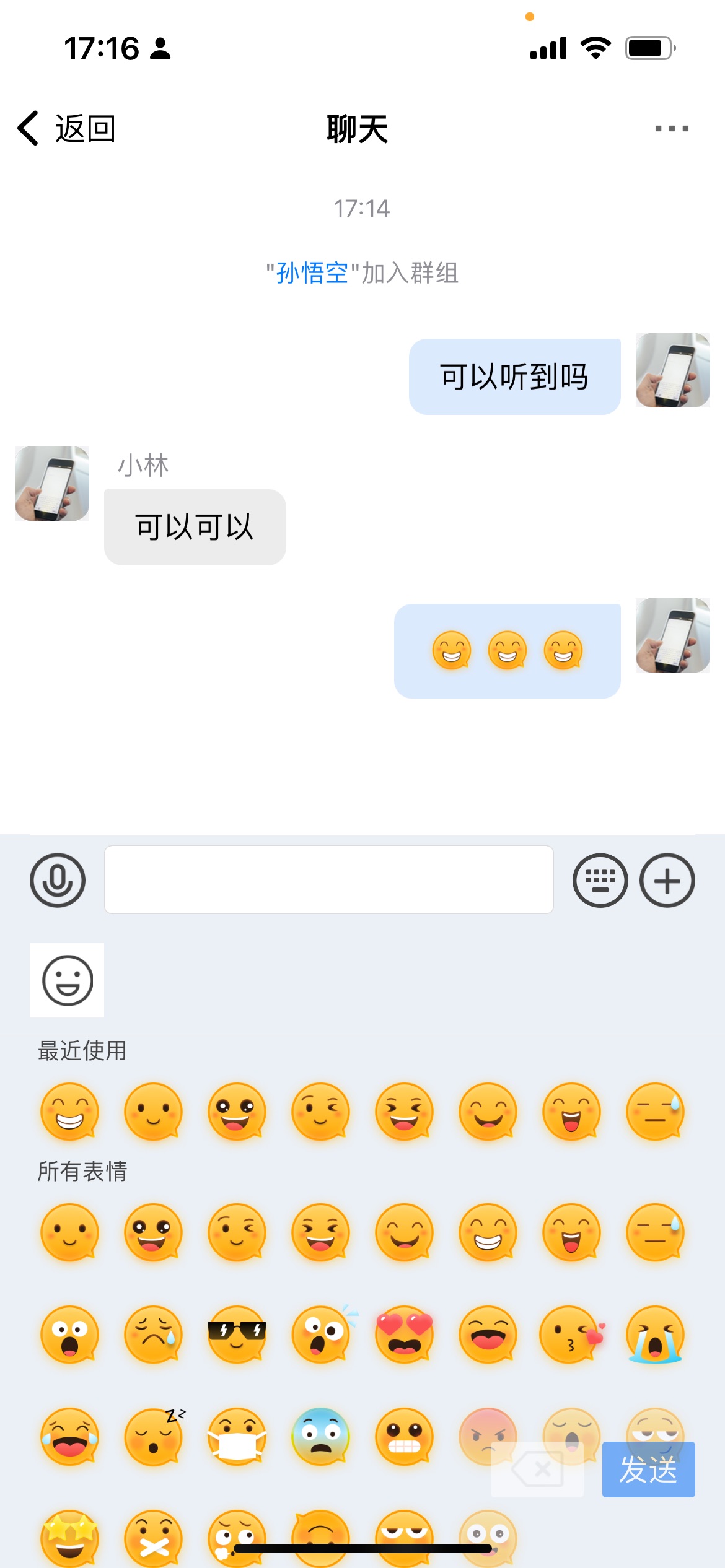The height and width of the screenshot is (1568, 725).
Task: View 小林's avatar profile
Action: point(52,484)
